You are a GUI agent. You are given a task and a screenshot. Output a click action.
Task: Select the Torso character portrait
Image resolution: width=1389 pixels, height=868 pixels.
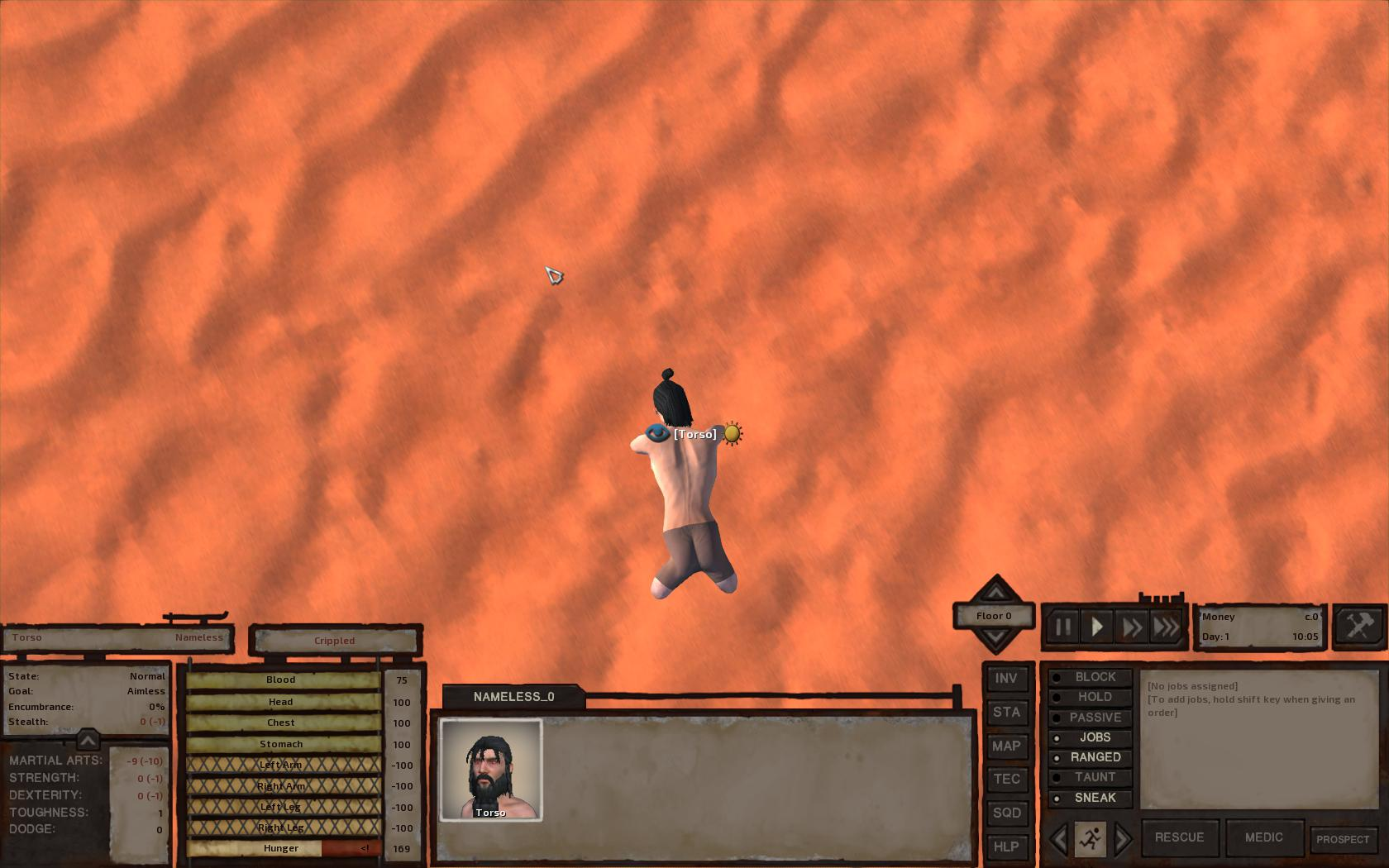click(x=491, y=770)
